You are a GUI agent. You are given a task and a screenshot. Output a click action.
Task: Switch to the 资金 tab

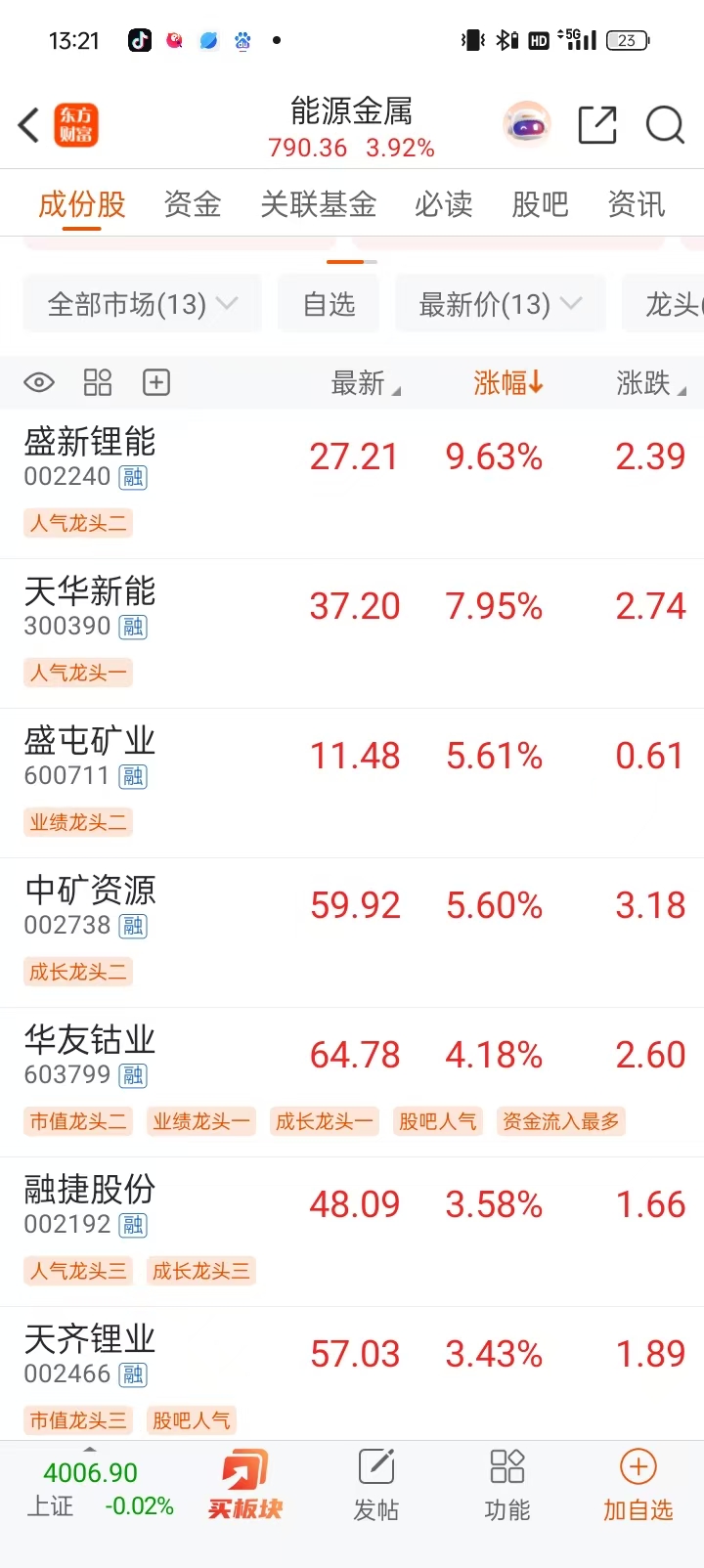click(192, 204)
